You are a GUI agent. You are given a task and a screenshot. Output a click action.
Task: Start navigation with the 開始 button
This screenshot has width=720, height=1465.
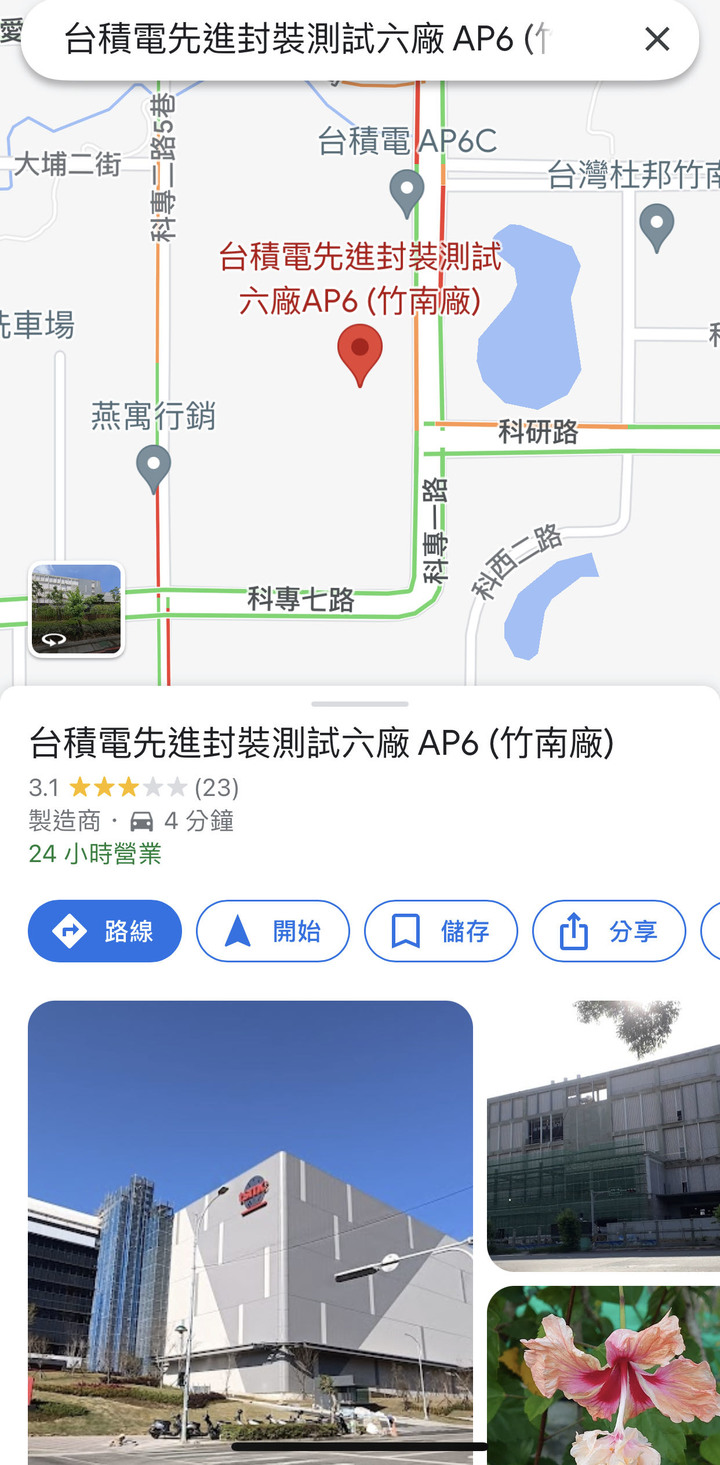273,931
